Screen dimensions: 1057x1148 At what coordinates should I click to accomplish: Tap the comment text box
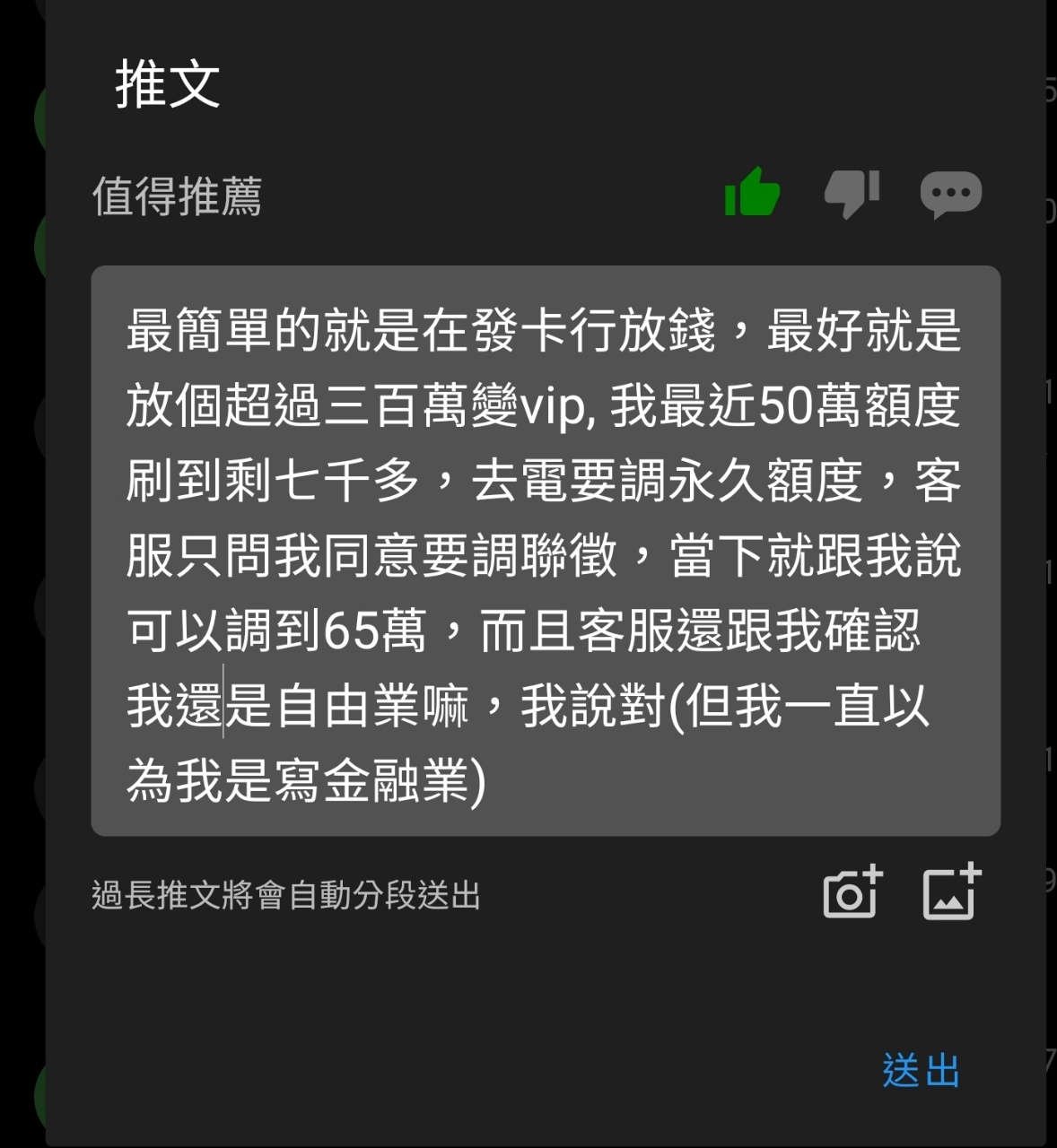pyautogui.click(x=546, y=551)
